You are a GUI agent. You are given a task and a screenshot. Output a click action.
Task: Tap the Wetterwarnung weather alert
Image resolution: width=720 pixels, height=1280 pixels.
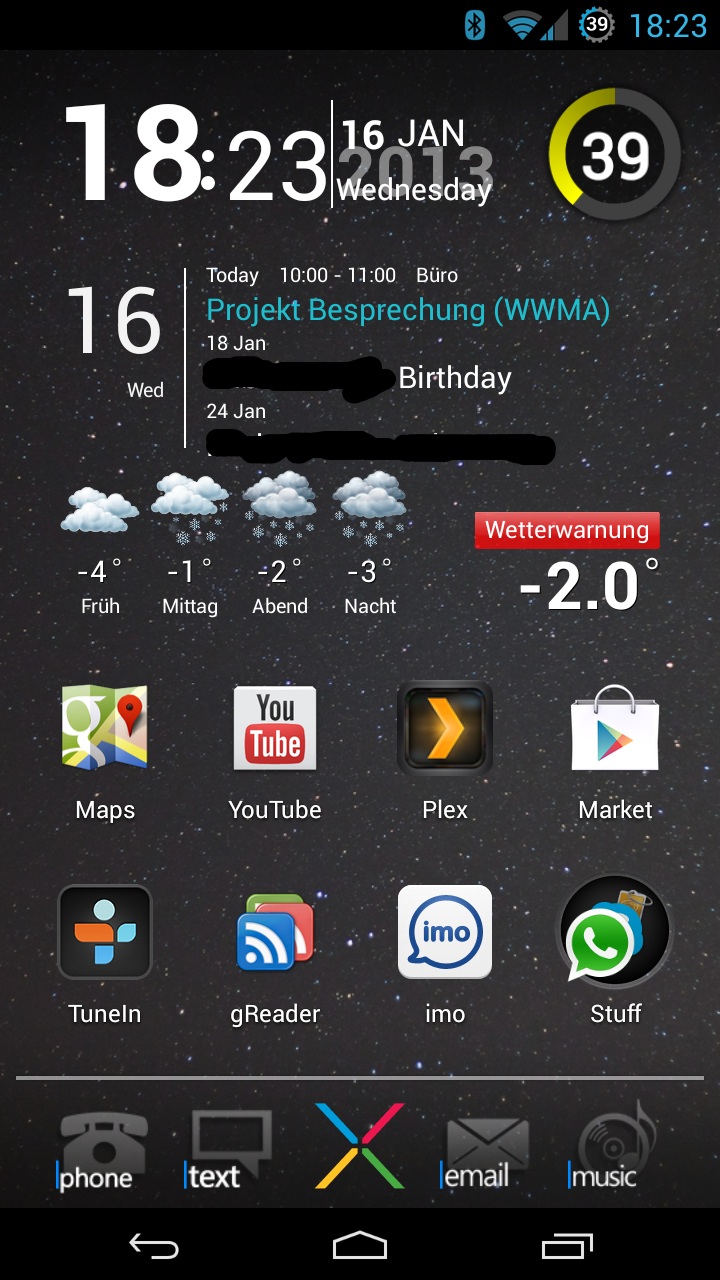tap(567, 530)
